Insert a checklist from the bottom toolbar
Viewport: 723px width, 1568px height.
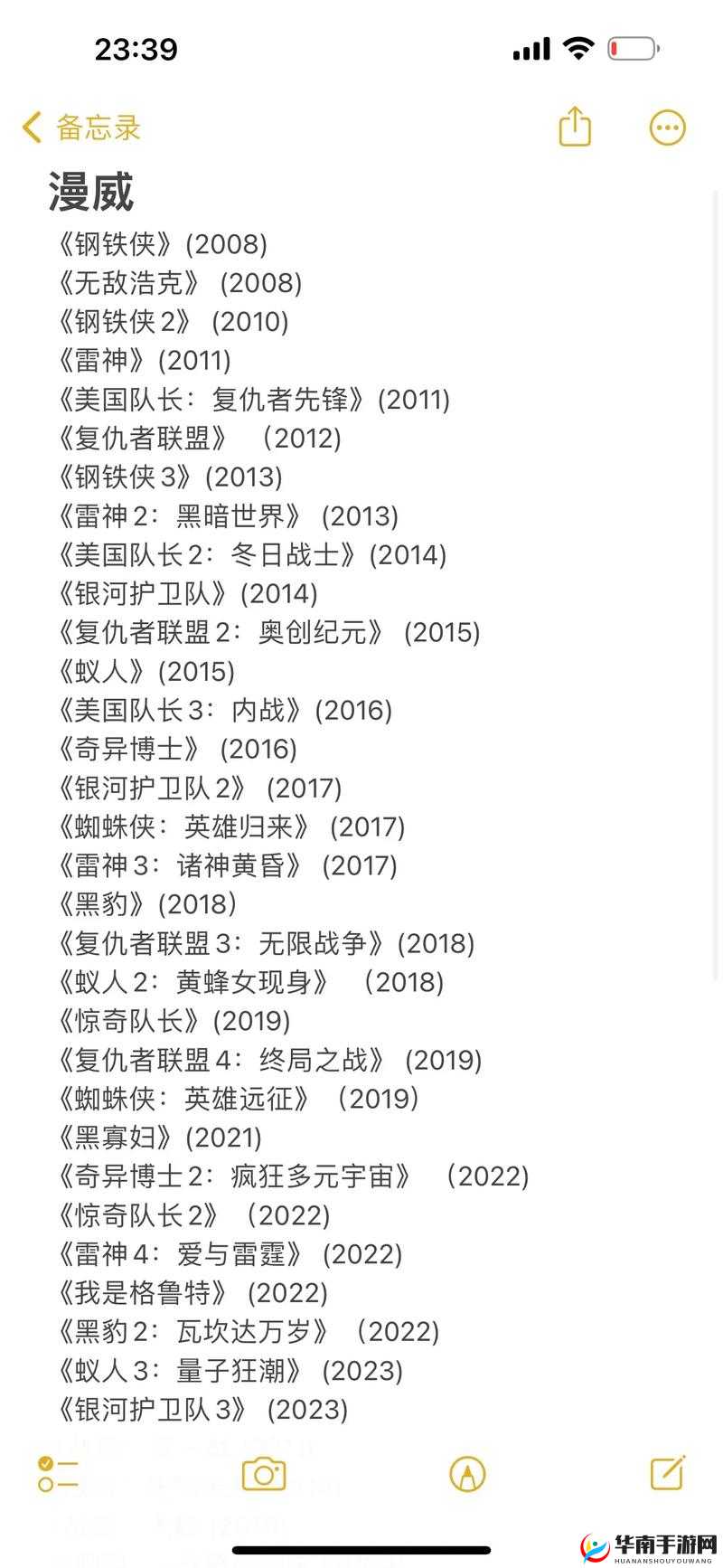59,1474
